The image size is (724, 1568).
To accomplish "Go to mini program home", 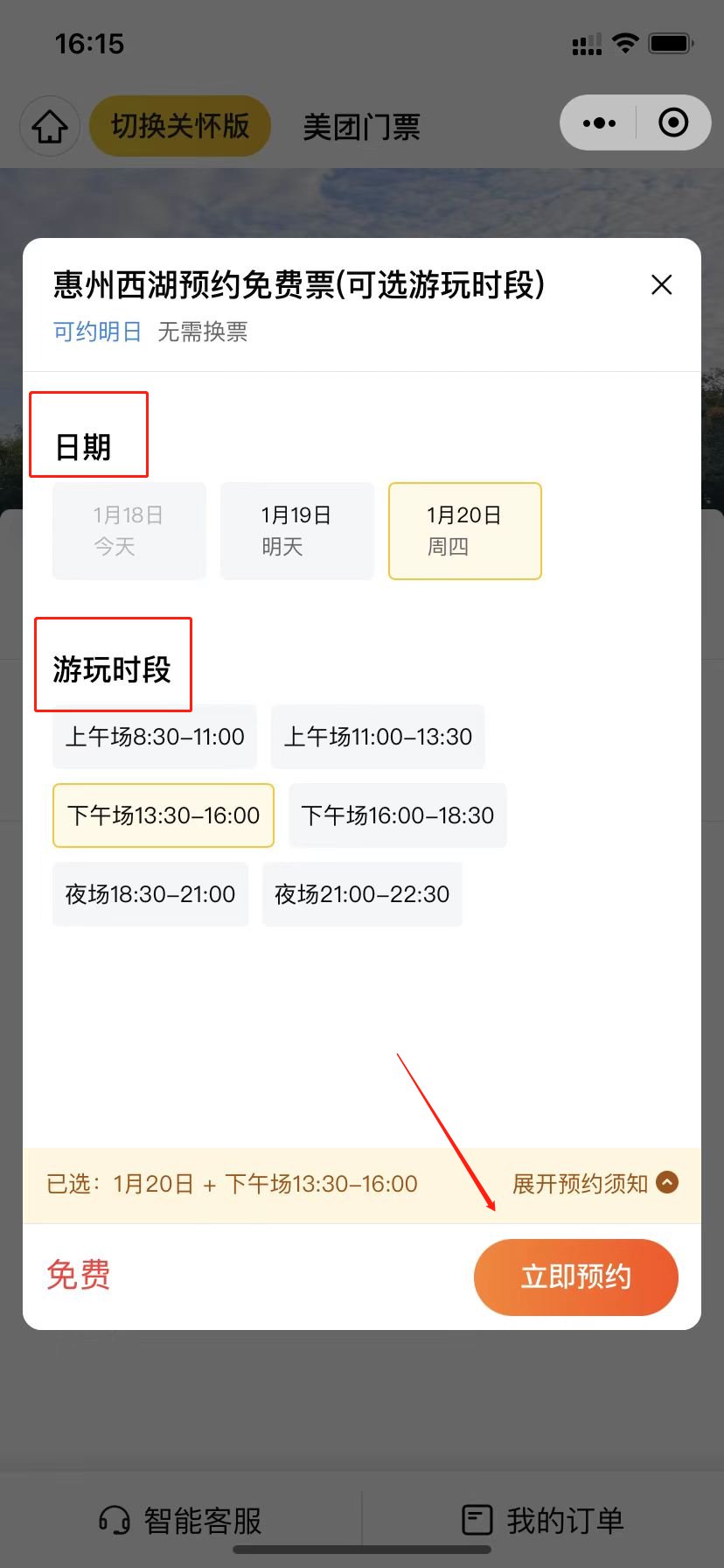I will click(x=50, y=126).
